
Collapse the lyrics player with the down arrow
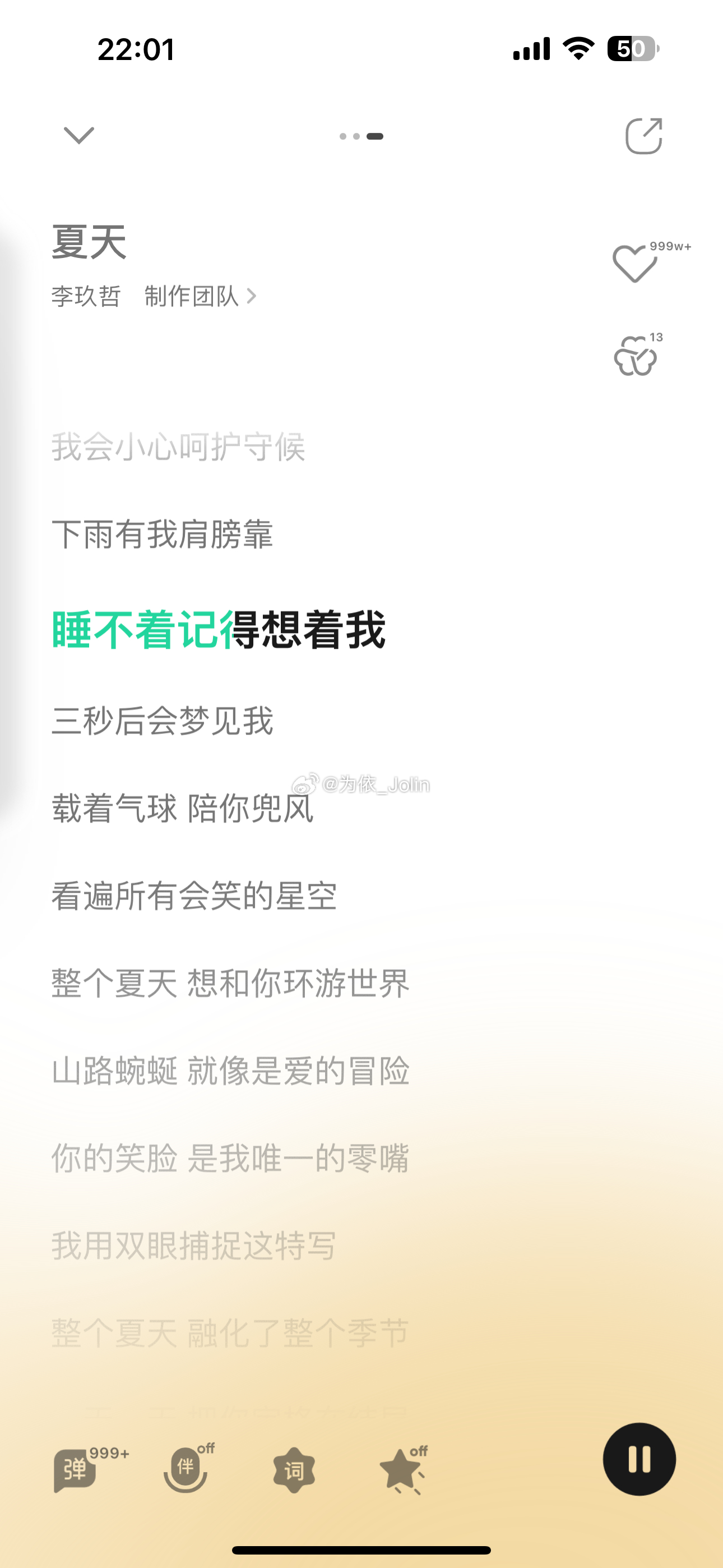[x=79, y=135]
